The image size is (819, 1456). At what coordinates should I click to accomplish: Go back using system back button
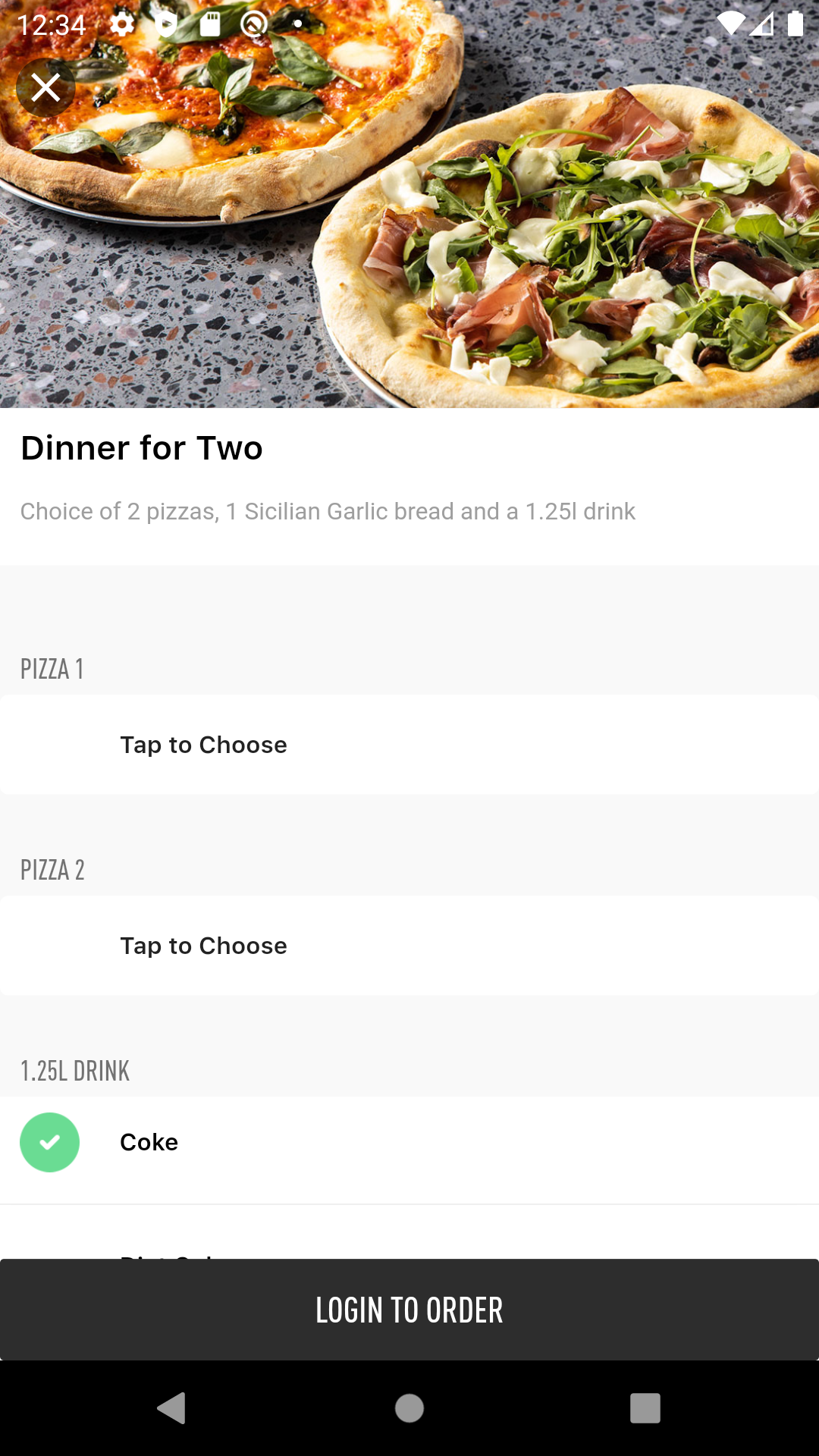click(172, 1408)
